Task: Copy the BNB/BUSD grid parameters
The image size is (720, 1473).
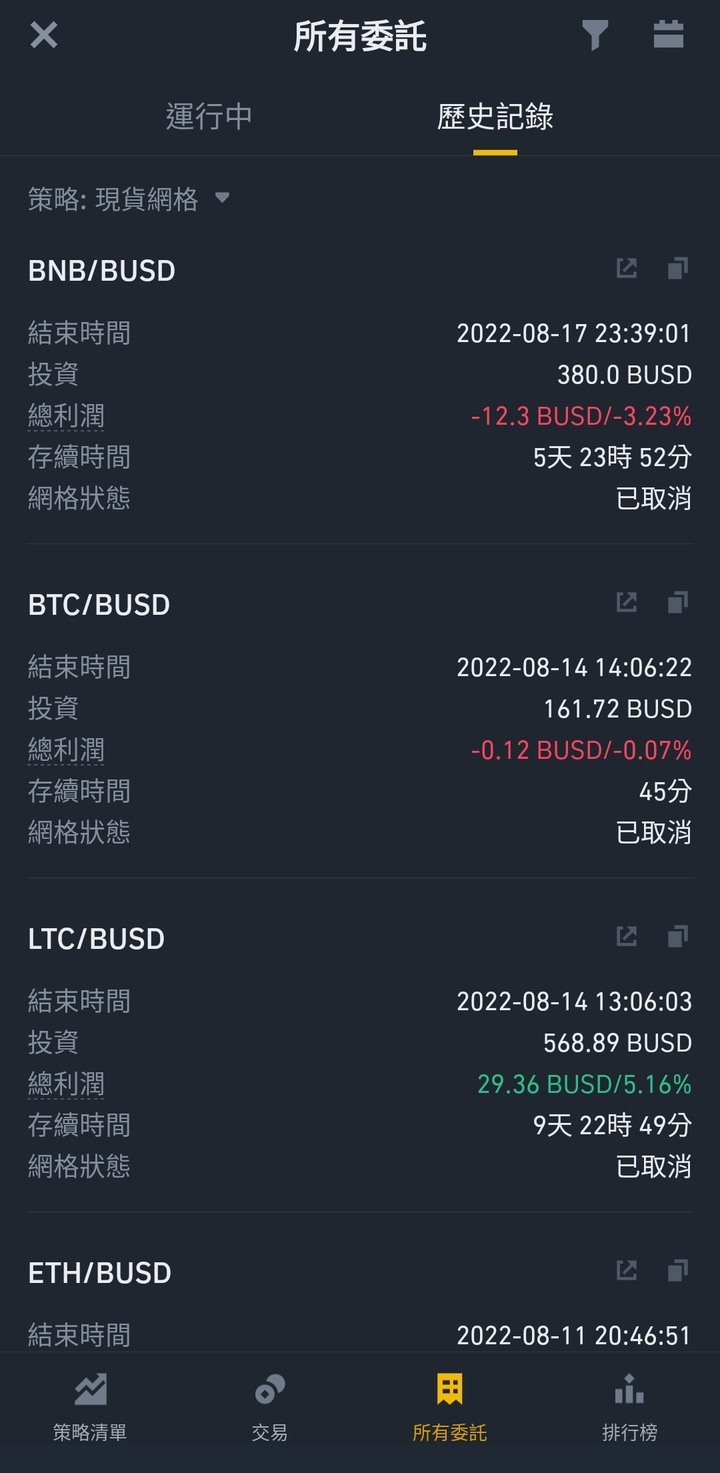Action: [x=677, y=268]
